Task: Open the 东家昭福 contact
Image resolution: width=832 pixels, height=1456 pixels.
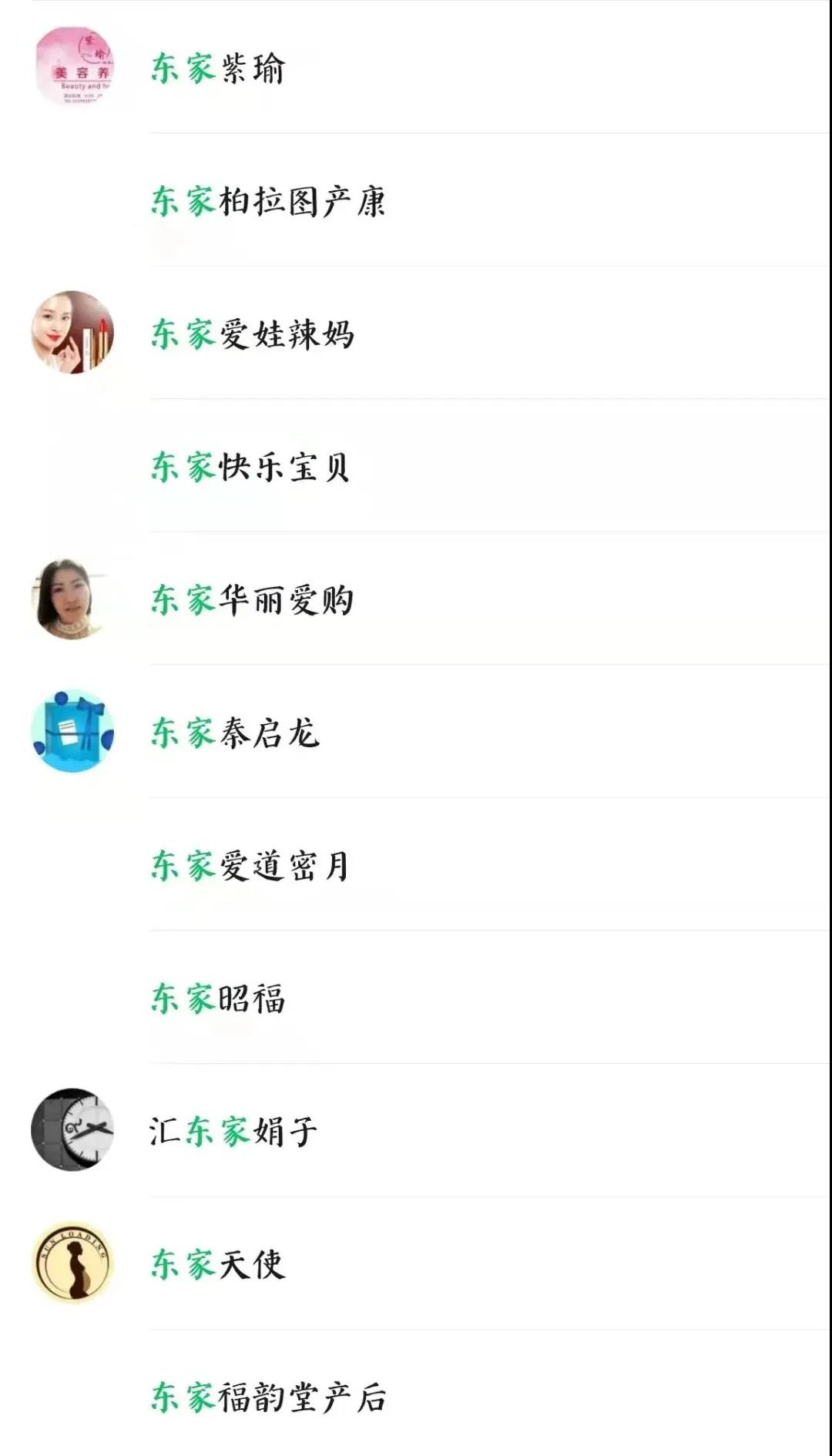Action: pyautogui.click(x=218, y=998)
